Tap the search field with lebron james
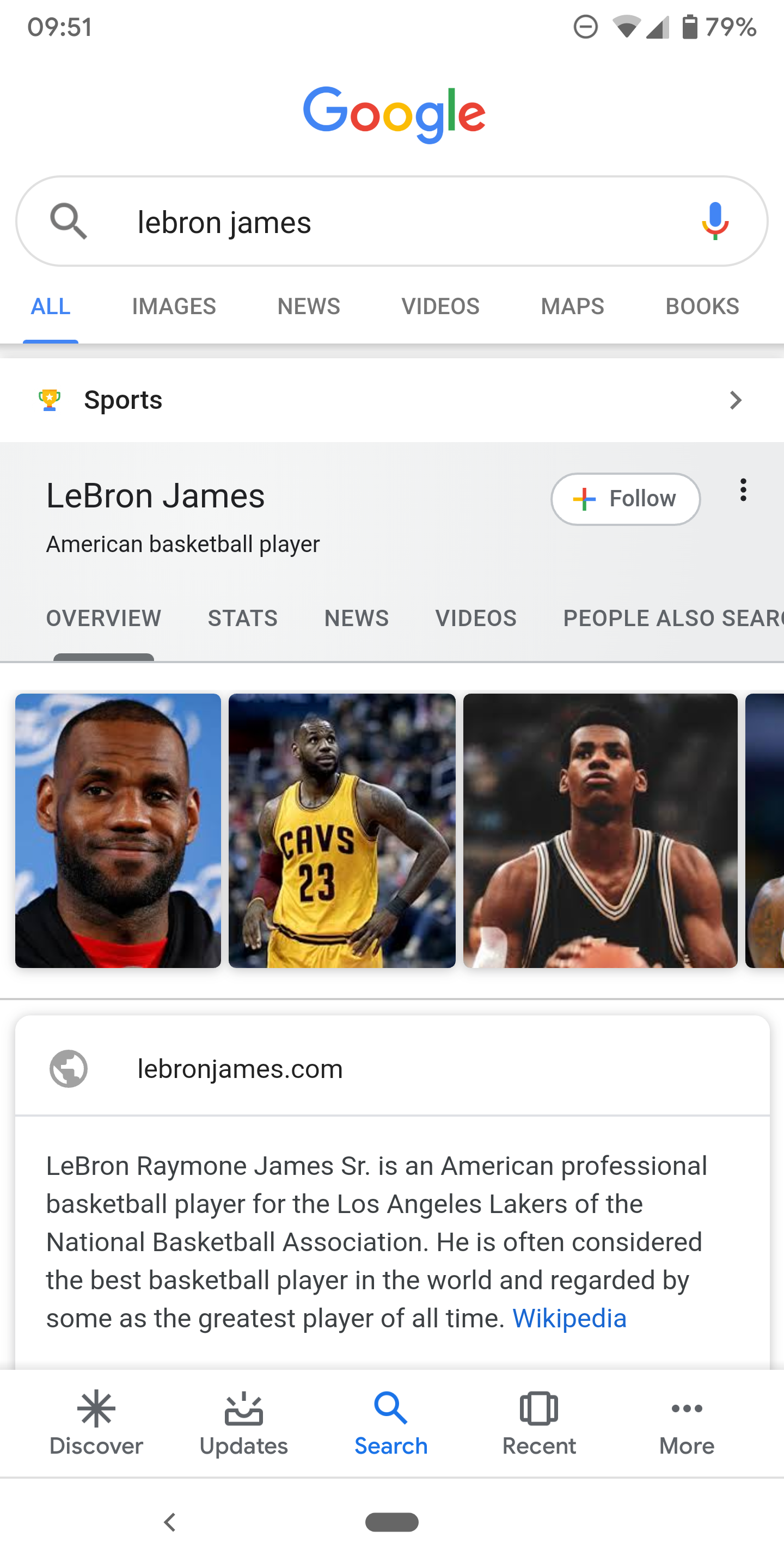This screenshot has height=1568, width=784. [365, 221]
